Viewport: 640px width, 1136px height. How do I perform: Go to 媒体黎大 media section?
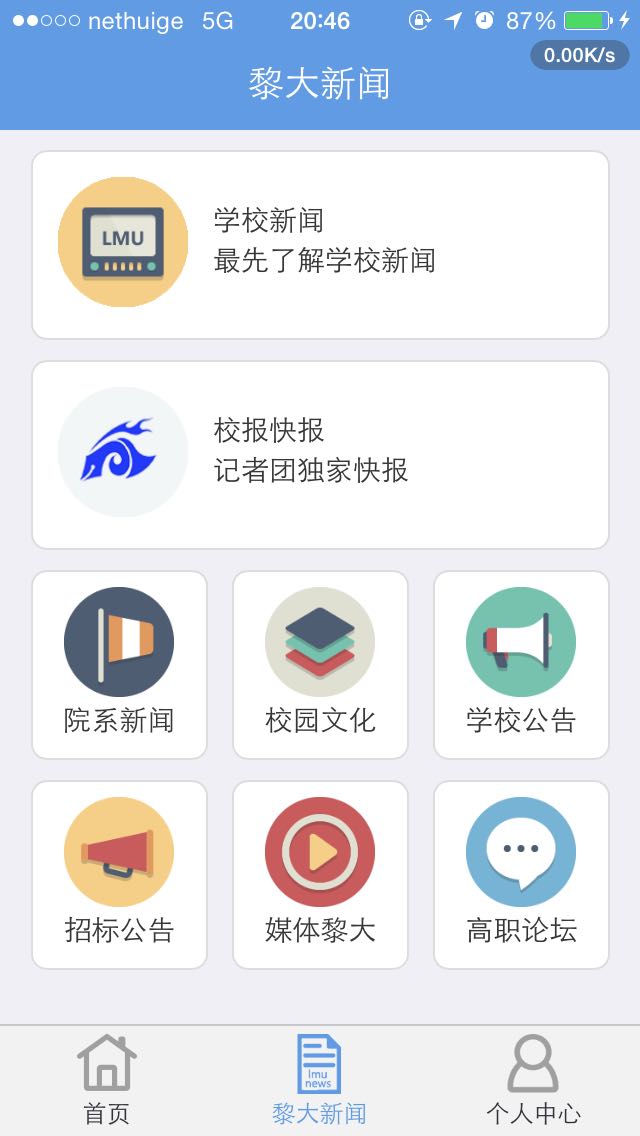(320, 875)
